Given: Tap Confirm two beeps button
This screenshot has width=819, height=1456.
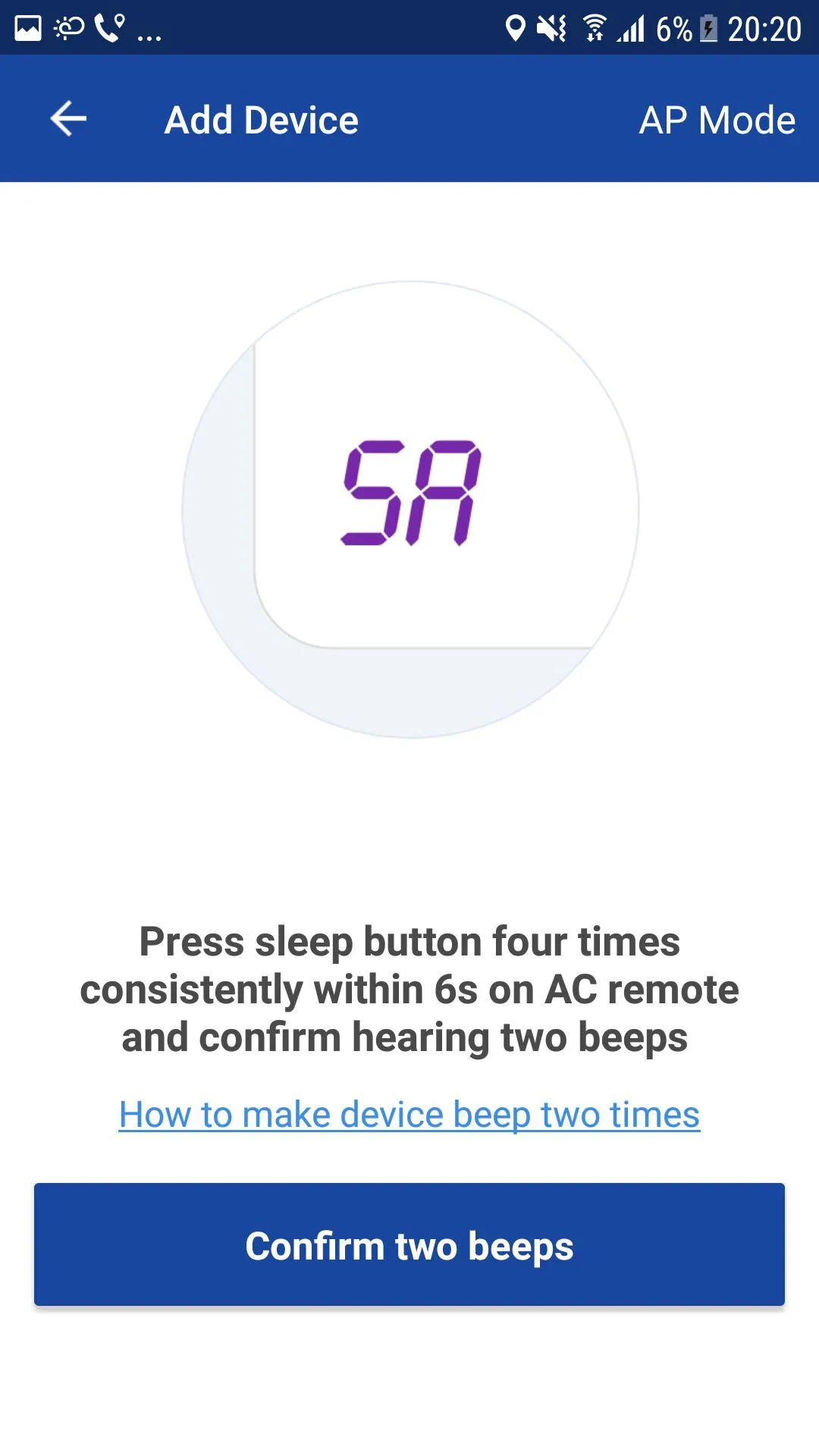Looking at the screenshot, I should [x=409, y=1244].
